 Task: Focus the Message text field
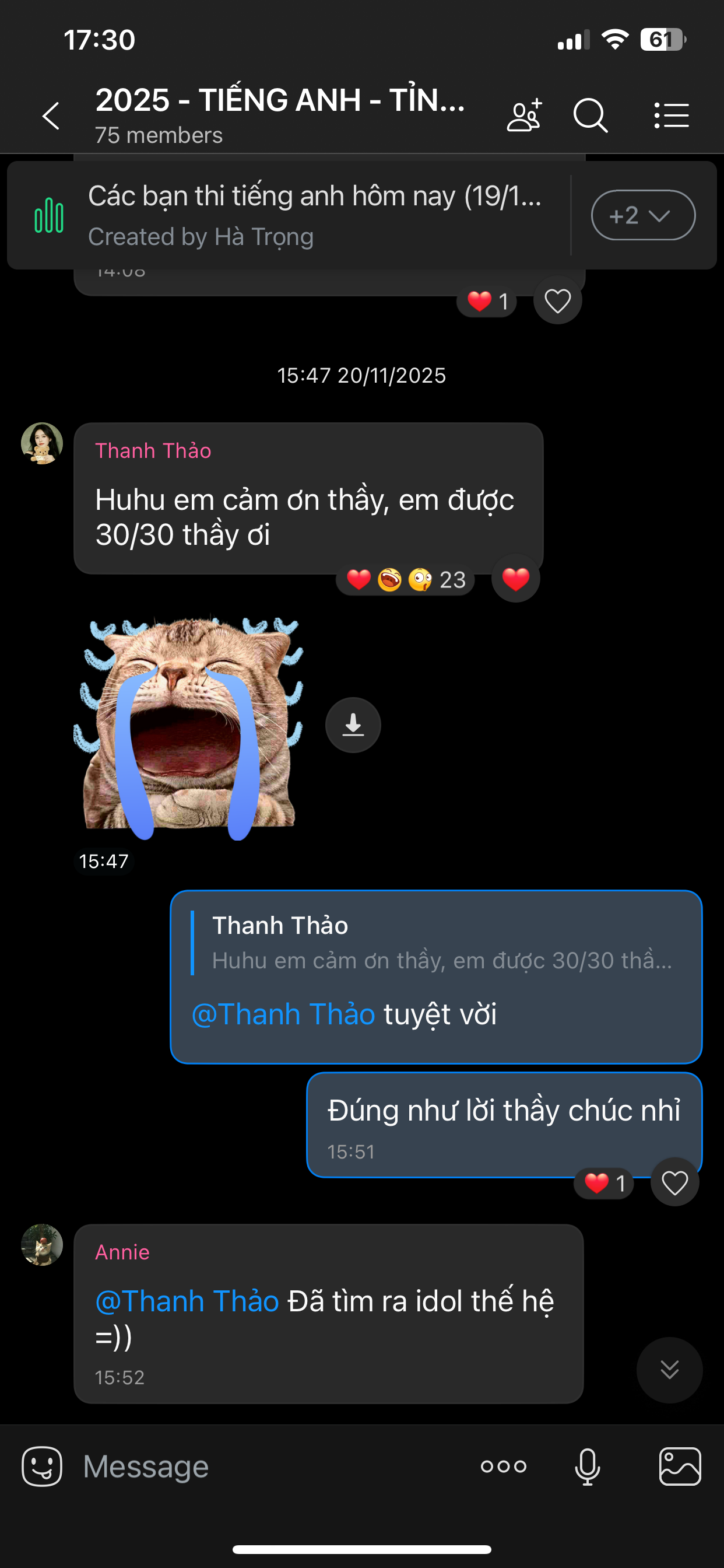tap(268, 1466)
